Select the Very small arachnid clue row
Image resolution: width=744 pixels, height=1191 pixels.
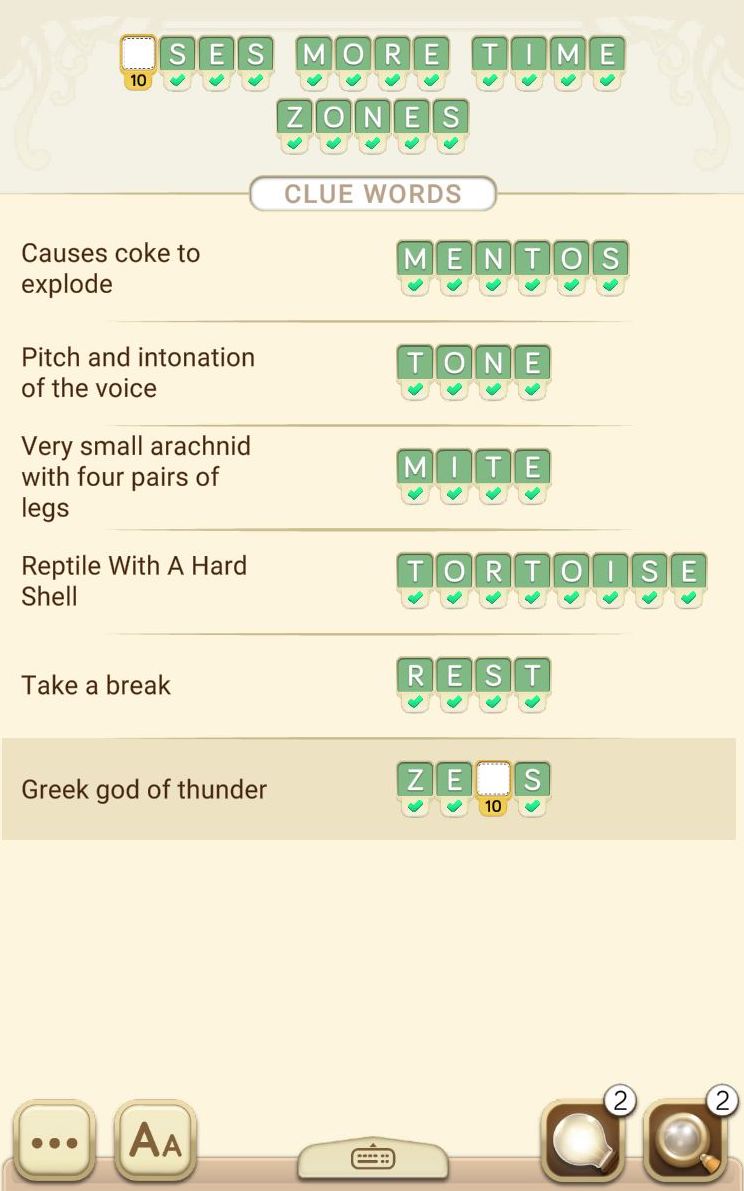(369, 476)
